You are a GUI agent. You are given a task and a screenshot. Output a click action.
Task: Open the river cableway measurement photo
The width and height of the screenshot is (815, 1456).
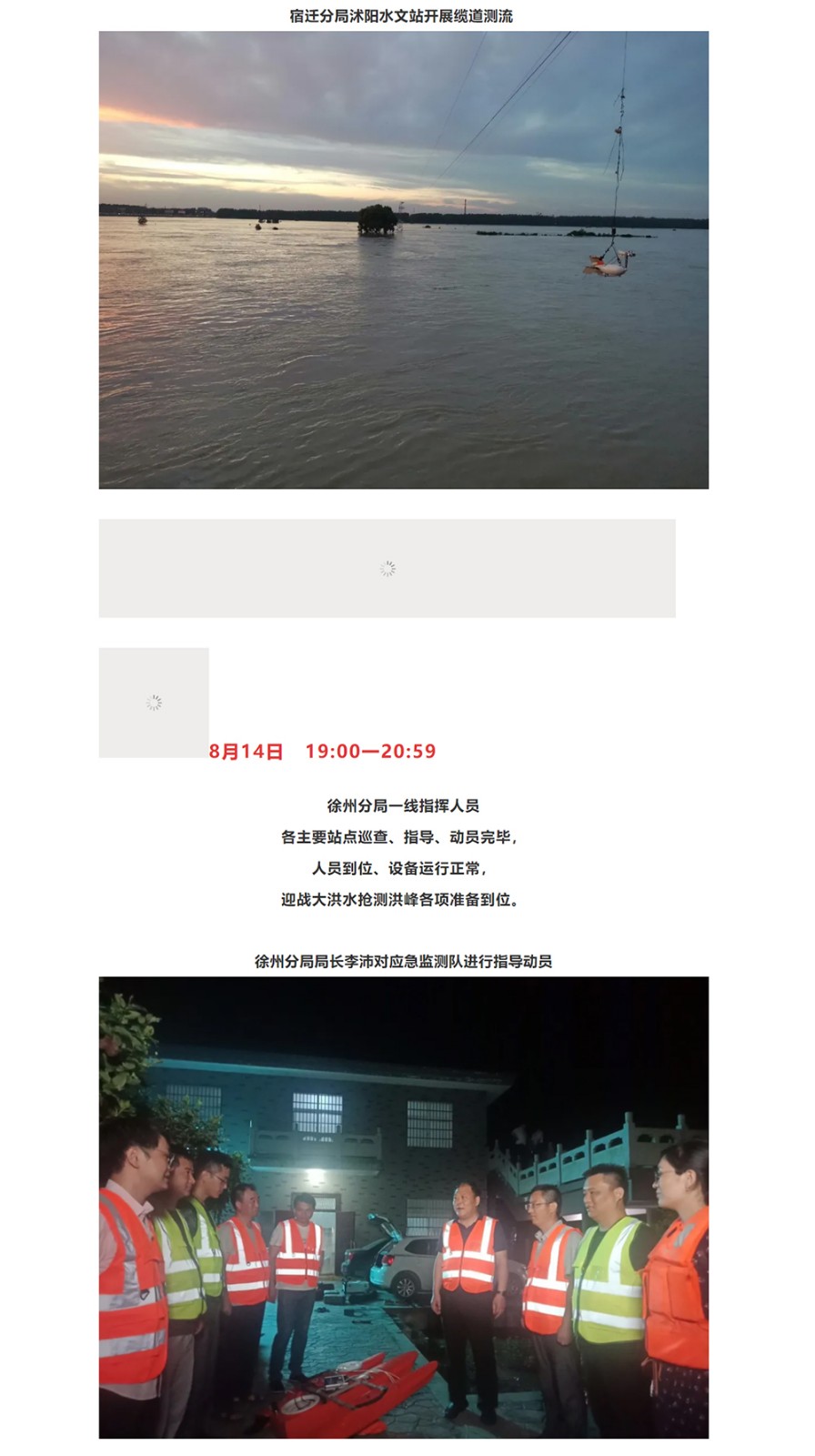403,259
